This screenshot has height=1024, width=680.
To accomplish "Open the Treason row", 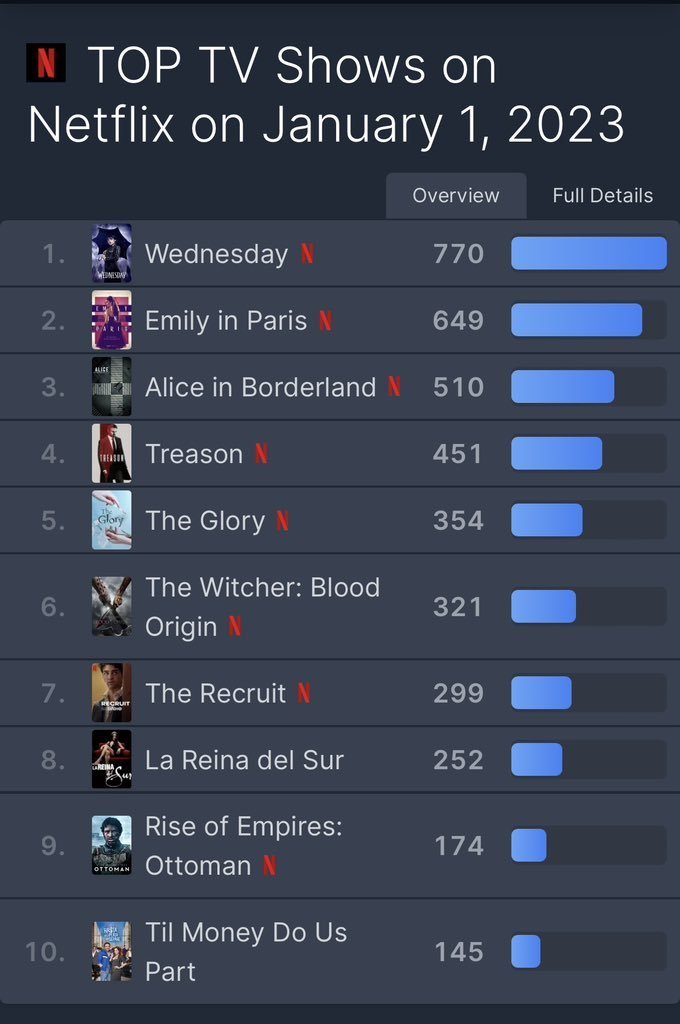I will (x=194, y=454).
